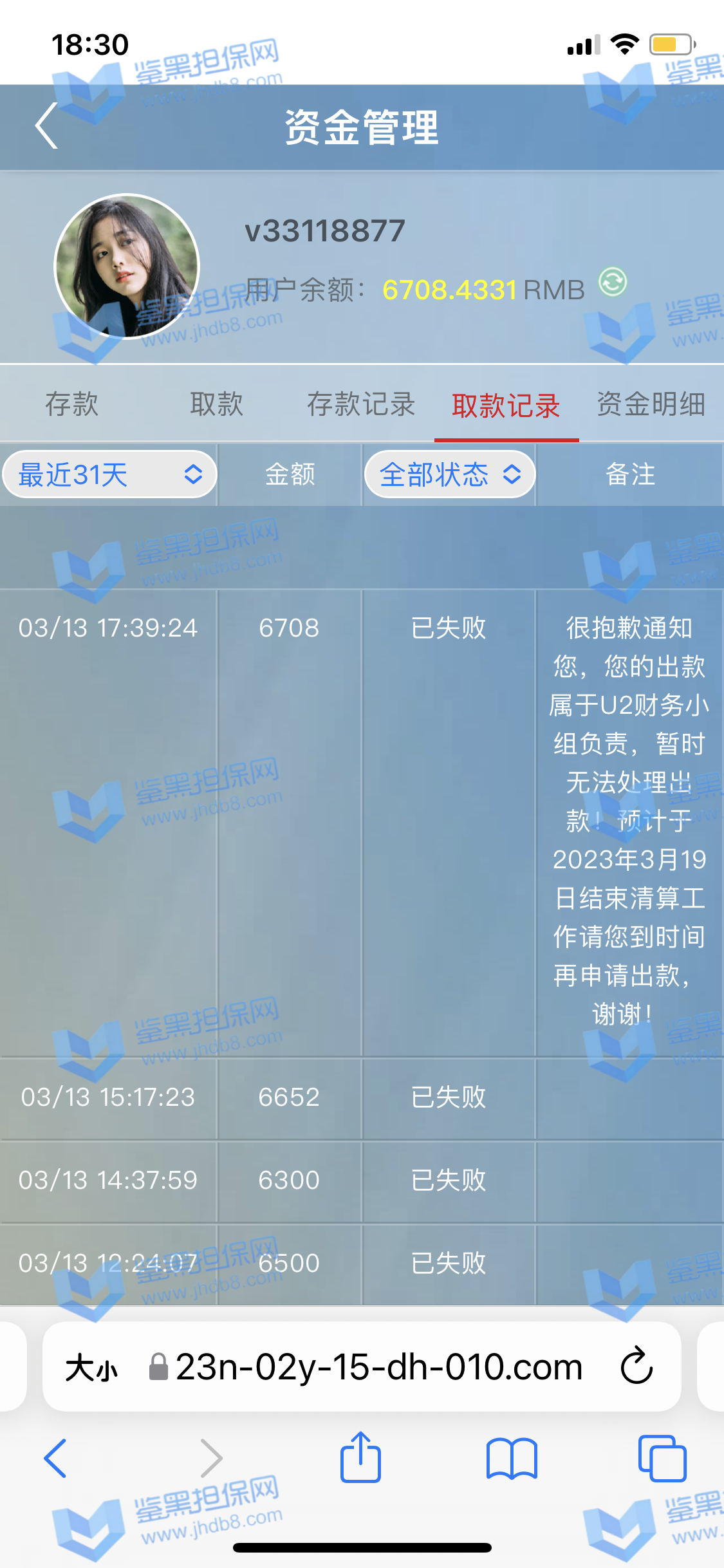
Task: Show all open Safari tabs
Action: (x=662, y=1458)
